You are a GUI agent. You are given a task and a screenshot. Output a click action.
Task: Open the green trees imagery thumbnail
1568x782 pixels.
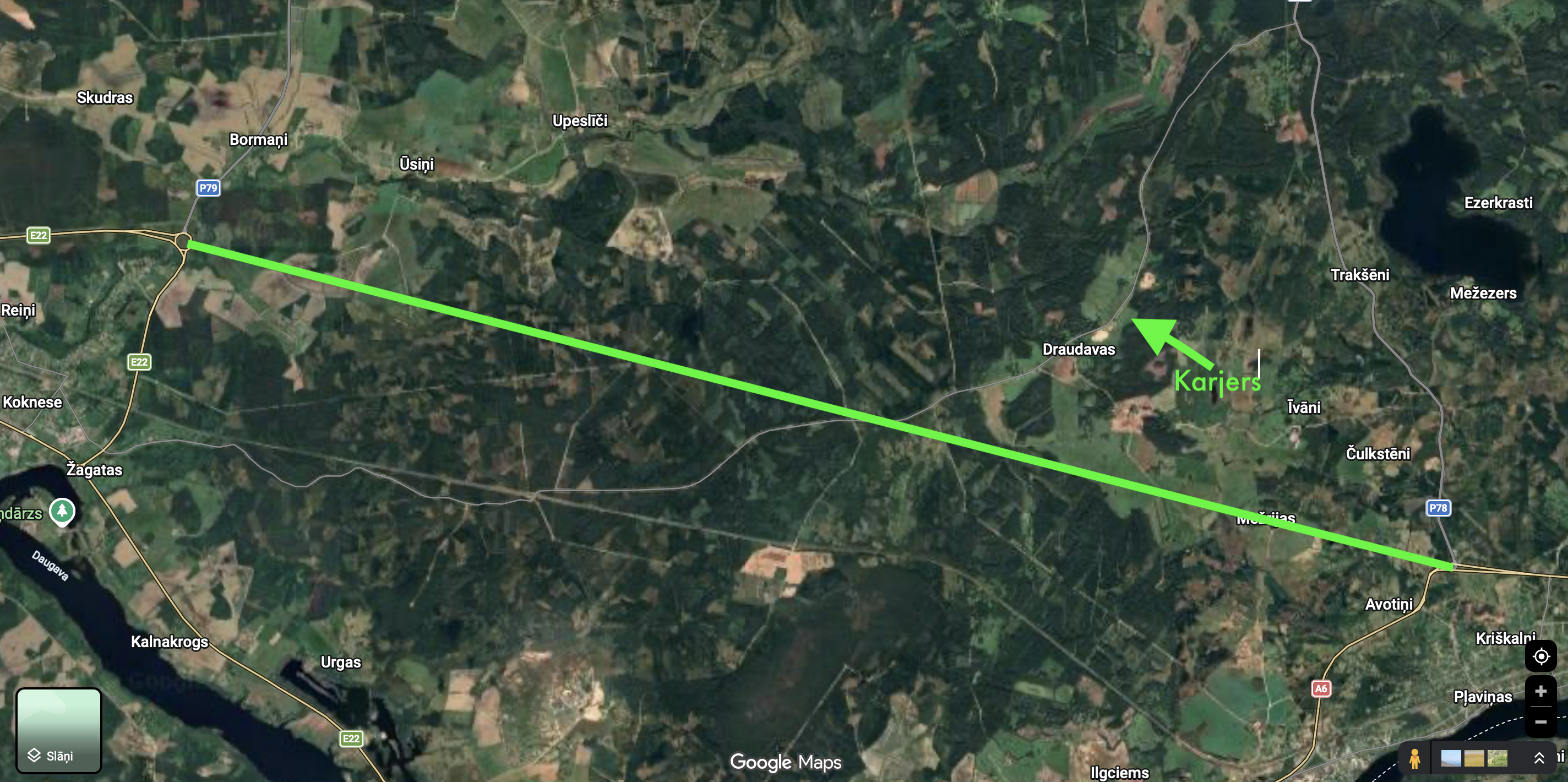(1498, 758)
